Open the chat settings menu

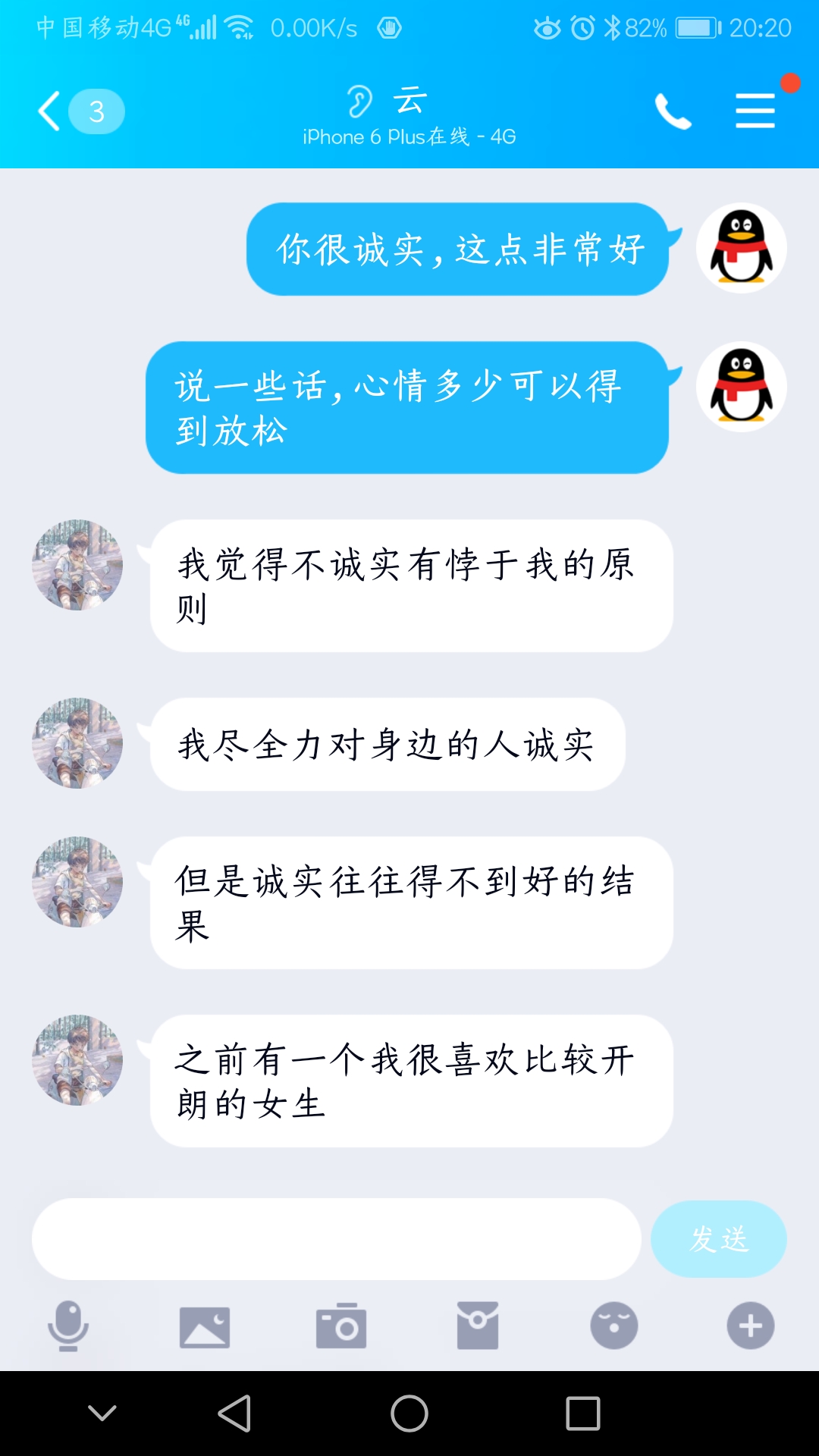click(755, 111)
